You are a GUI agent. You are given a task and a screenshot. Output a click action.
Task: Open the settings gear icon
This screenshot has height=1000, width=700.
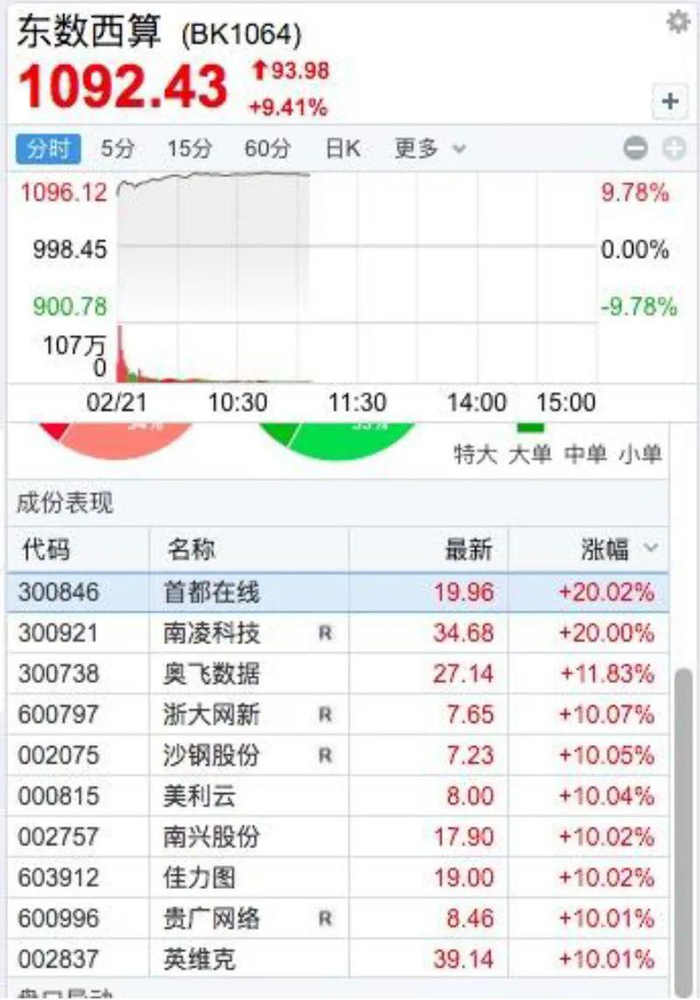pos(677,23)
